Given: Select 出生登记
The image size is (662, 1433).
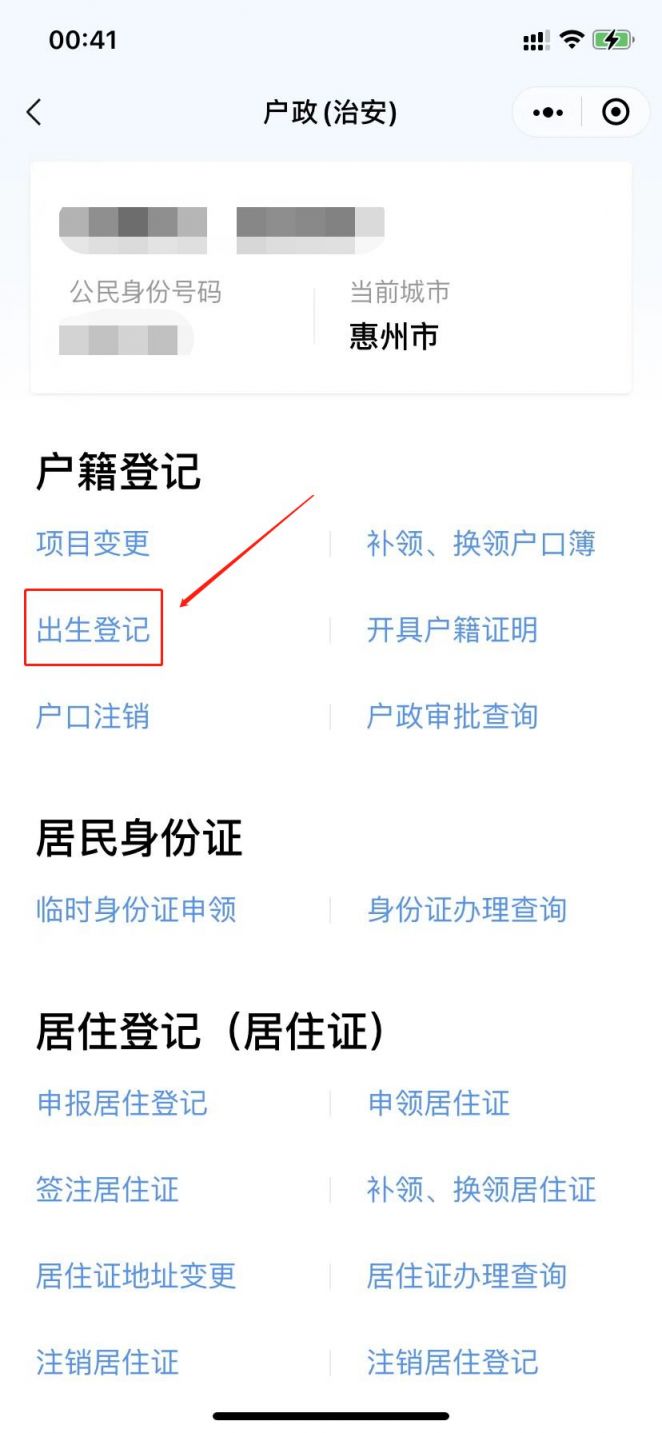Looking at the screenshot, I should (x=93, y=630).
